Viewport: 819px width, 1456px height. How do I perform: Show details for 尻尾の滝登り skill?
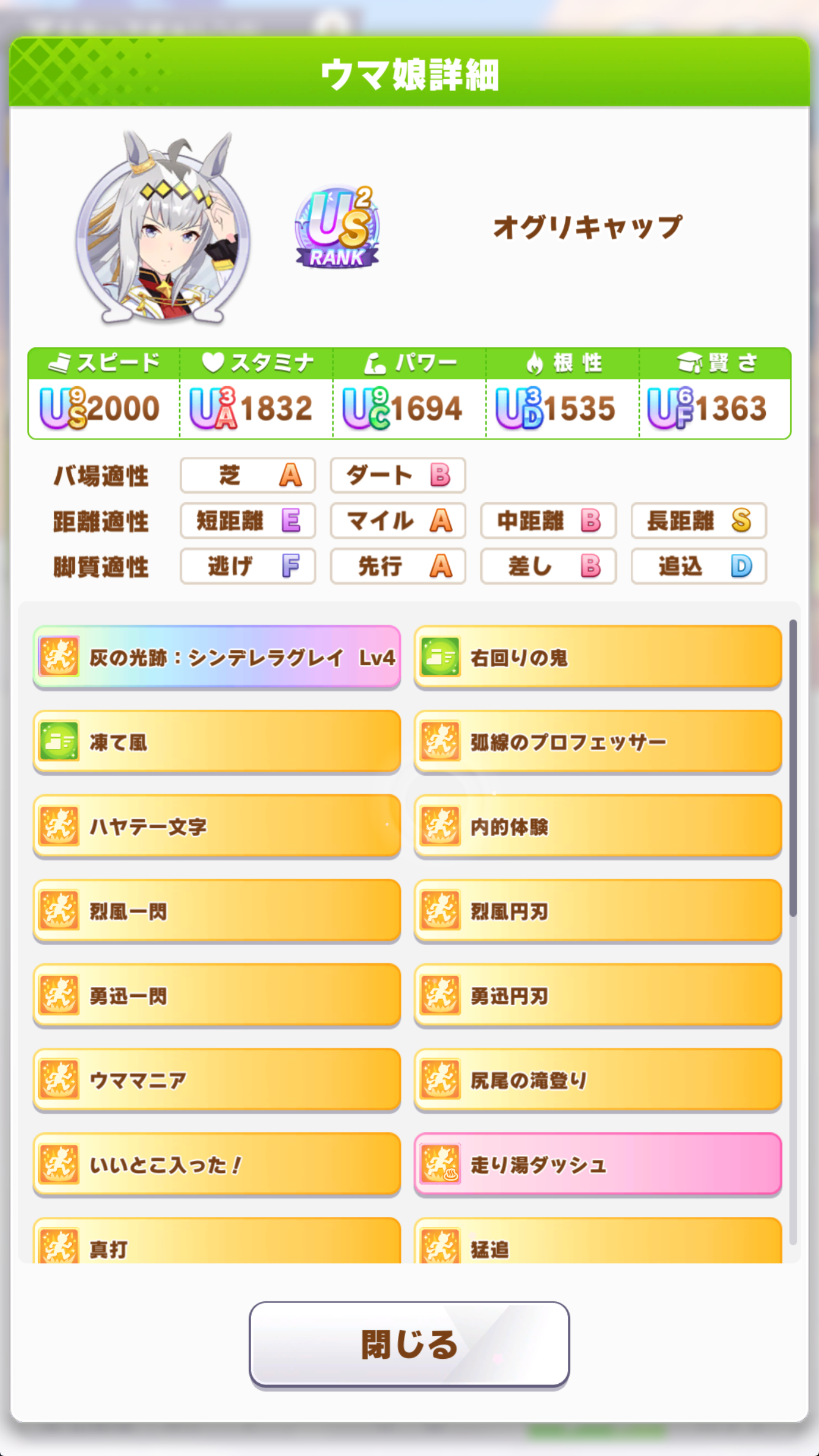598,1080
